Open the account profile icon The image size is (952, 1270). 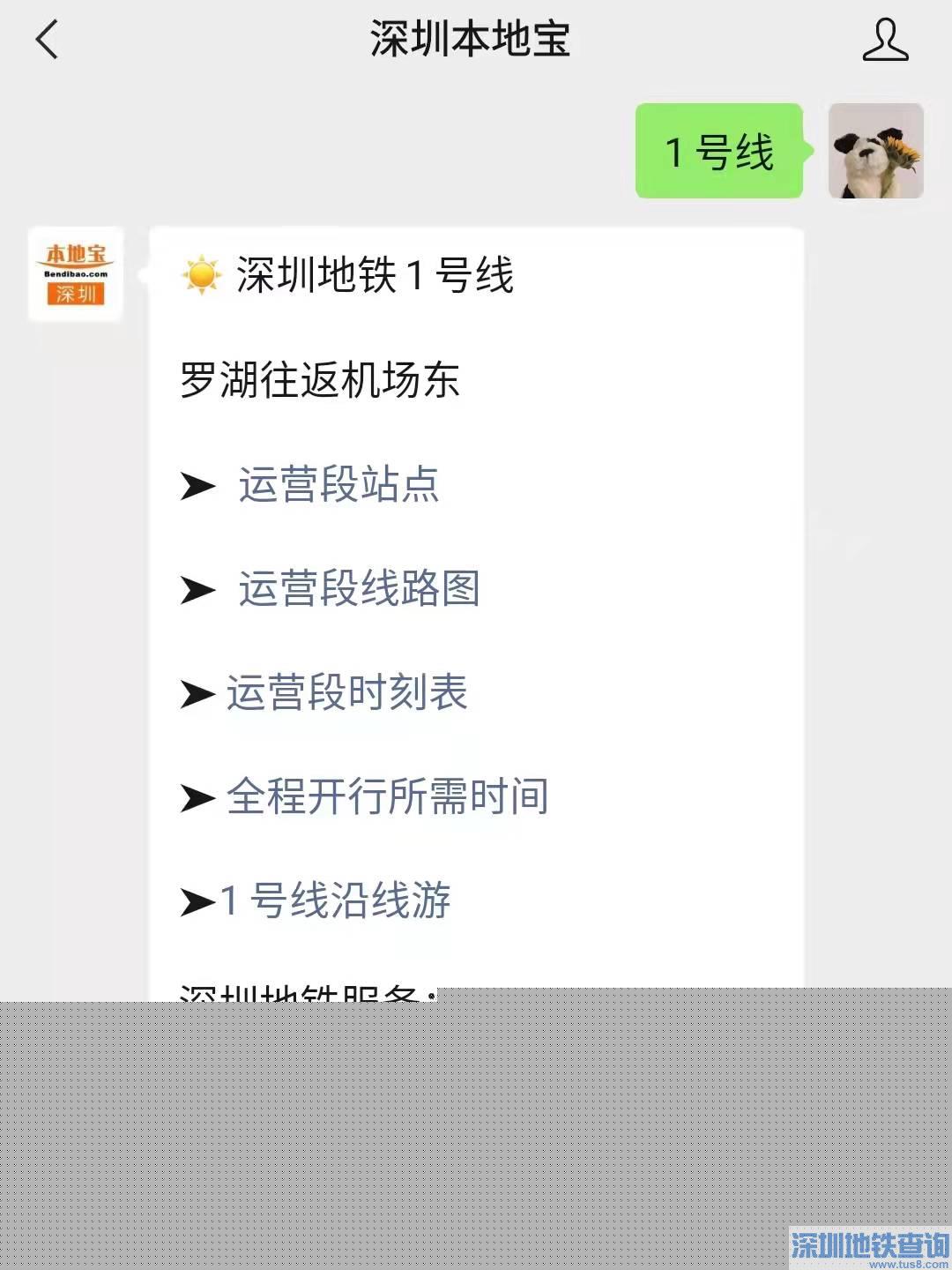pos(885,41)
